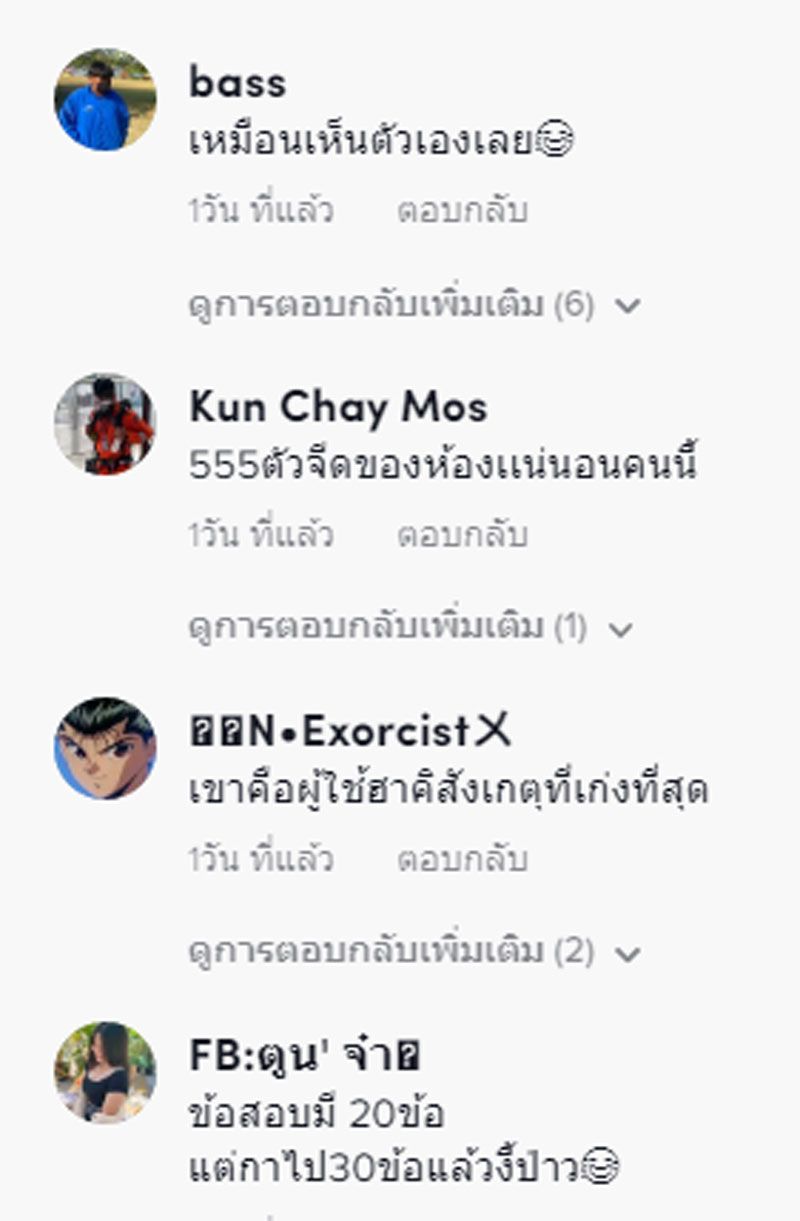800x1221 pixels.
Task: Open N•Exorcist's avatar
Action: click(105, 748)
